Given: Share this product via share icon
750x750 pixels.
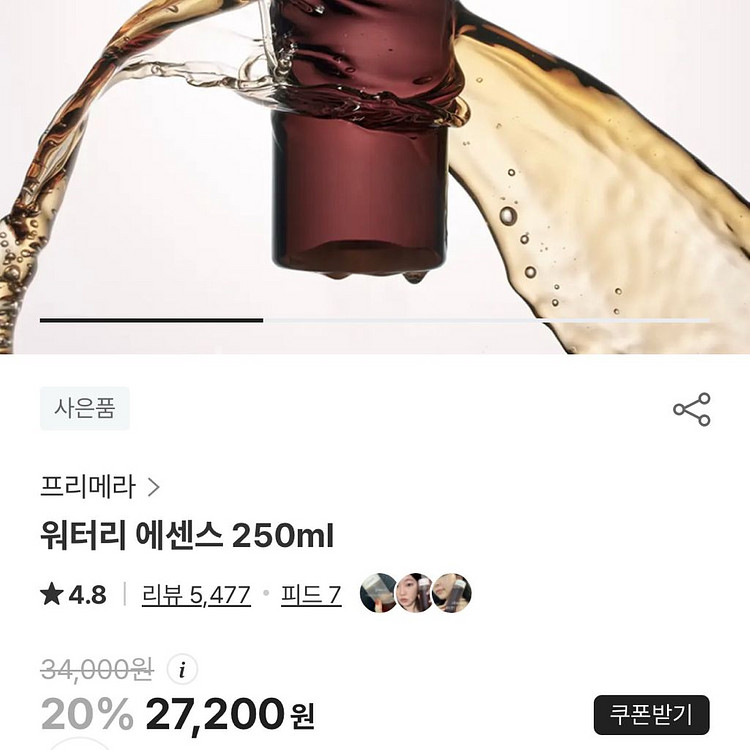Looking at the screenshot, I should pyautogui.click(x=691, y=410).
